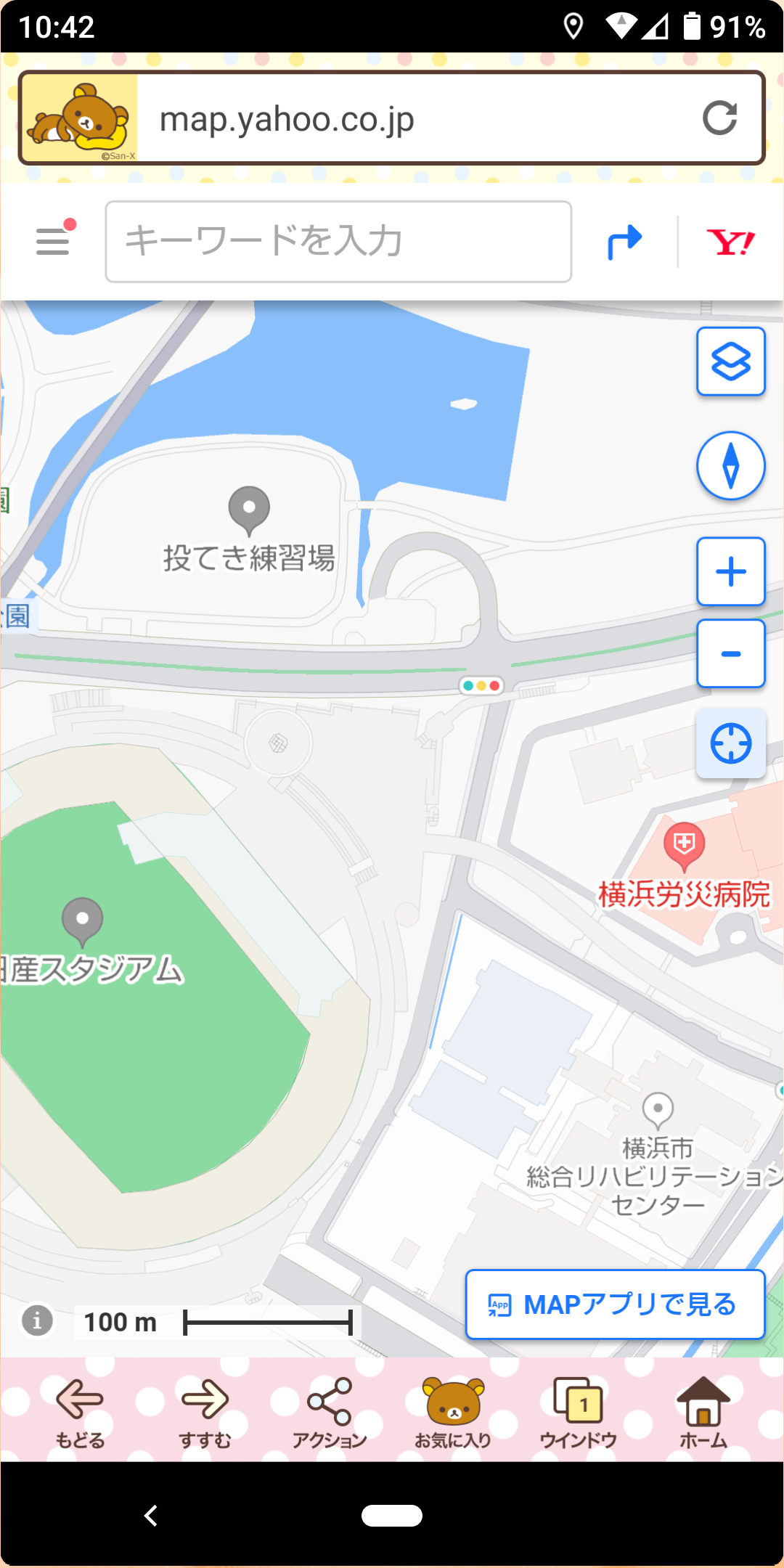Show map info icon
The width and height of the screenshot is (784, 1568).
pyautogui.click(x=37, y=1320)
